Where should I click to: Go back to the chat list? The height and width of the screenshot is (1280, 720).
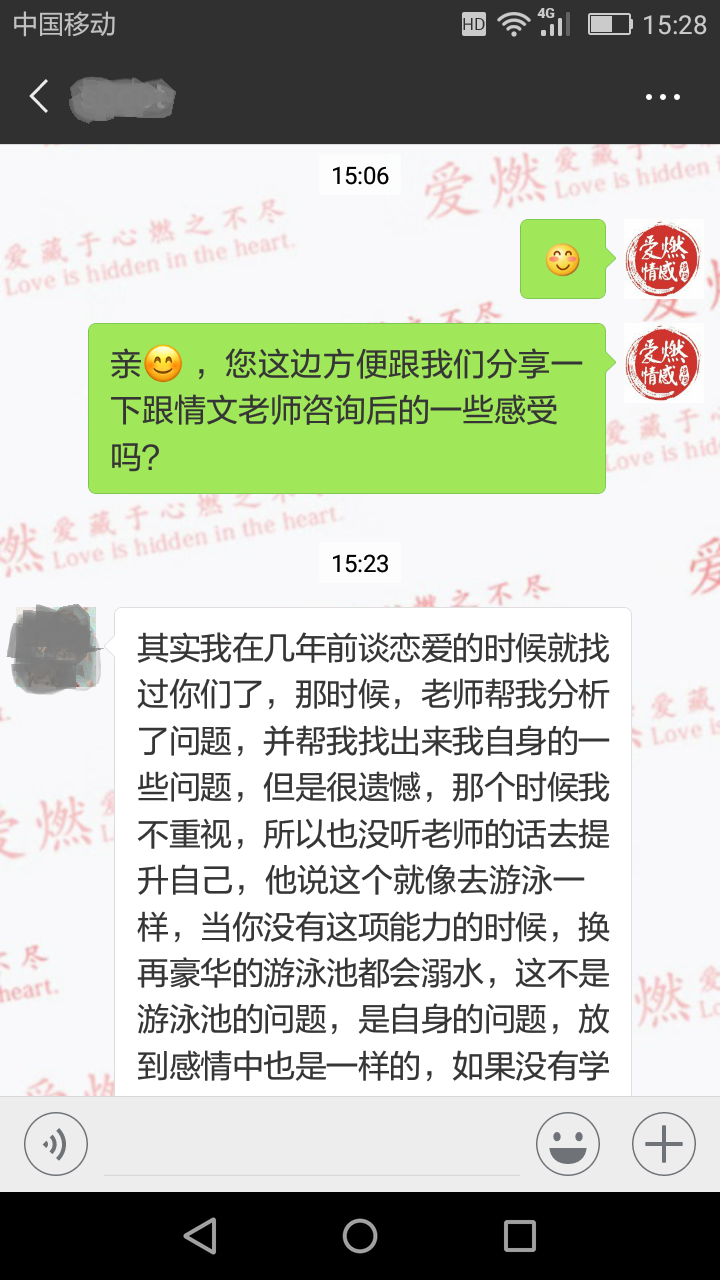[x=39, y=97]
